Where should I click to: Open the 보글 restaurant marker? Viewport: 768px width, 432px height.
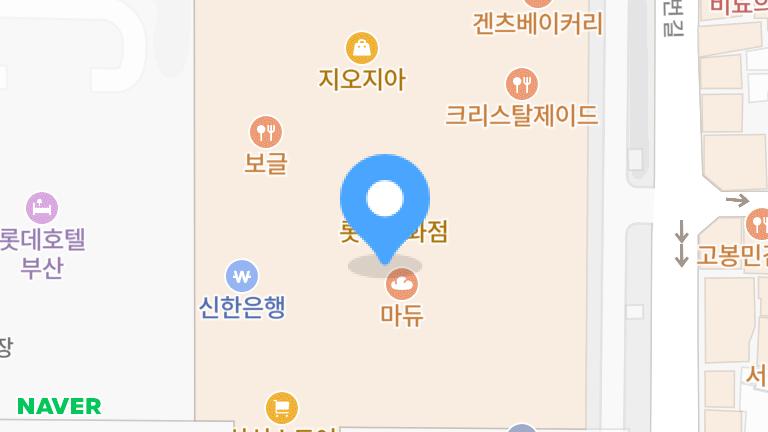pos(265,131)
